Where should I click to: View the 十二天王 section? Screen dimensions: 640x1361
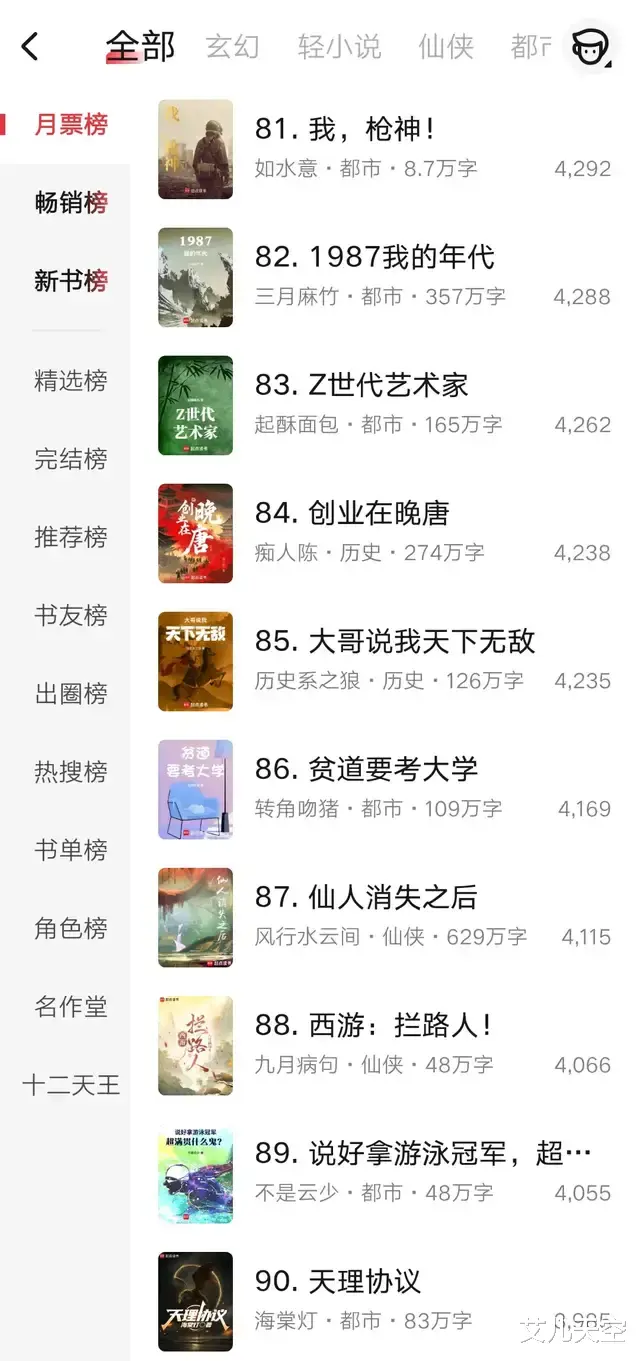click(x=70, y=1085)
